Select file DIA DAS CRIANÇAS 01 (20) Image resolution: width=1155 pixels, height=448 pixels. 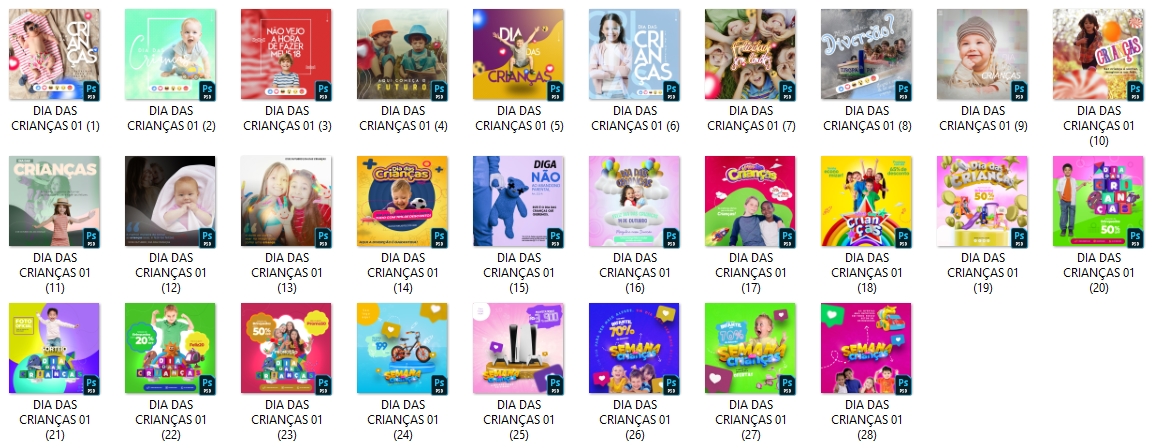[x=1098, y=201]
